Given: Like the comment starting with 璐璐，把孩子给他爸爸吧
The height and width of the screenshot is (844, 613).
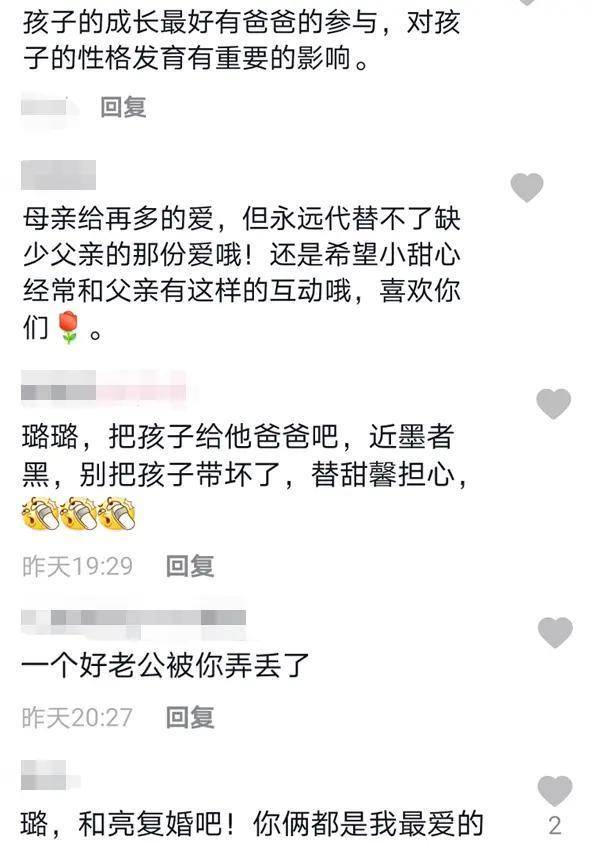Looking at the screenshot, I should 553,403.
